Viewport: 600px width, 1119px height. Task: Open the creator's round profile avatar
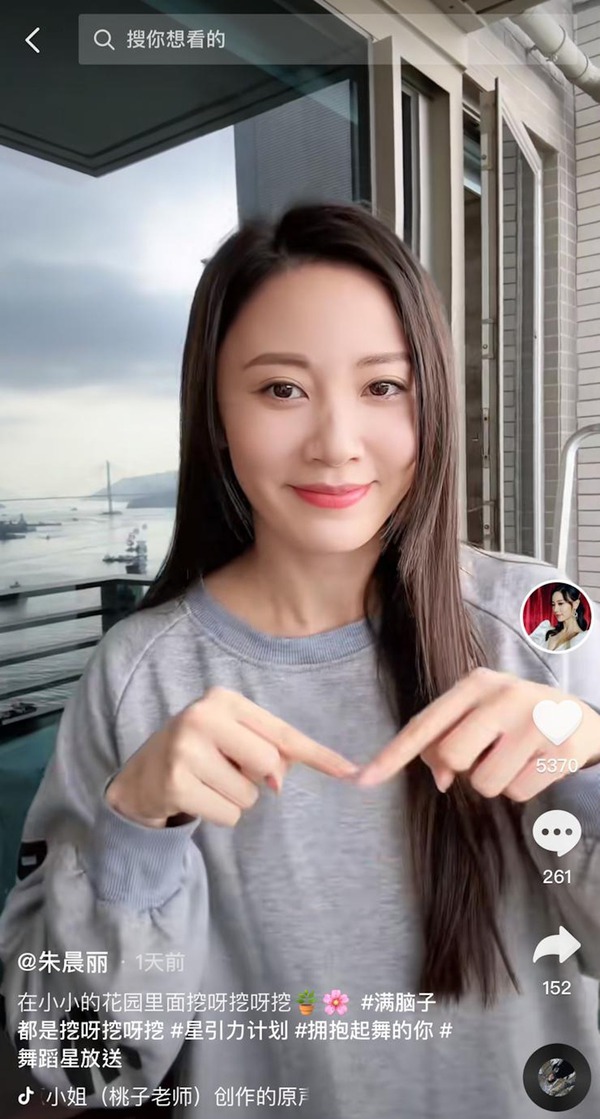click(x=556, y=616)
